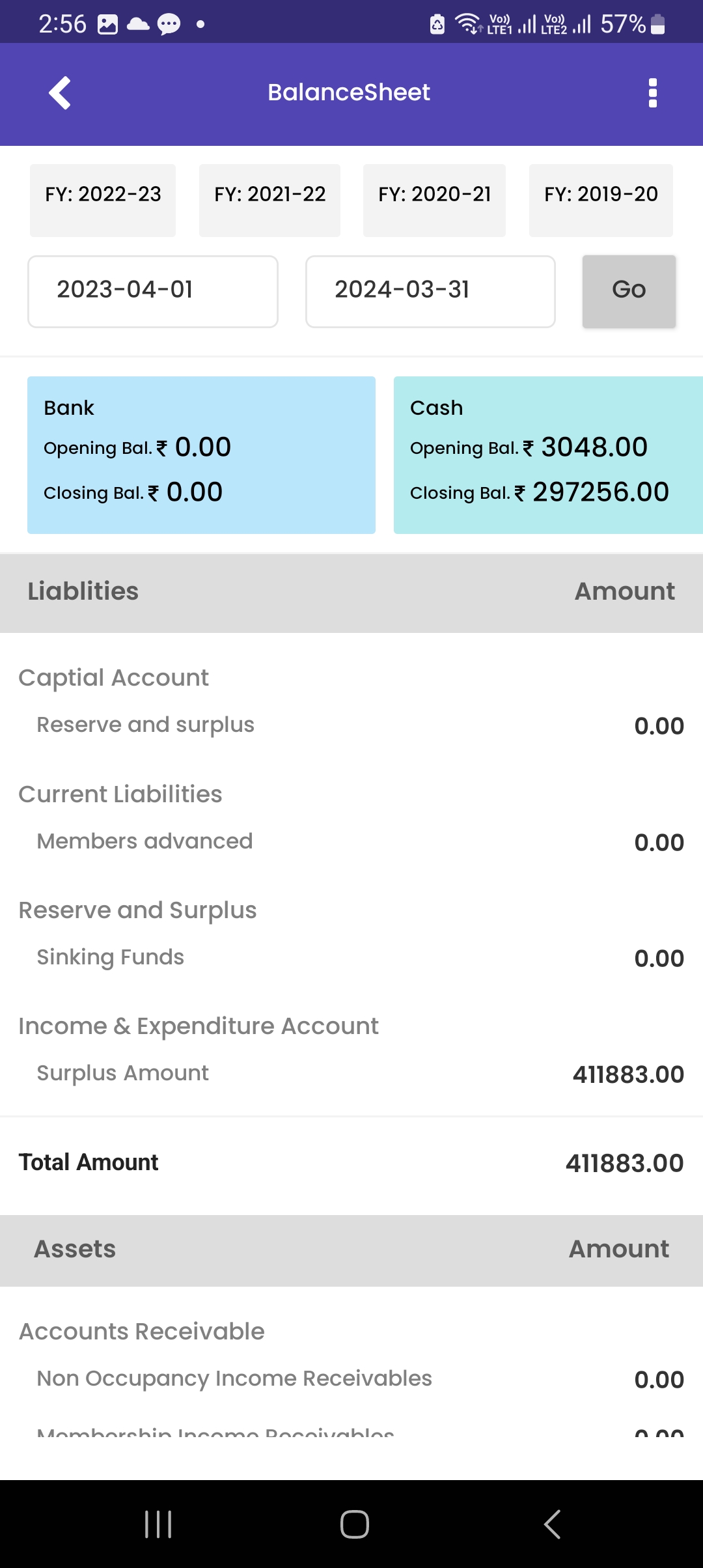The width and height of the screenshot is (703, 1568).
Task: Tap the messaging icon in status bar
Action: point(169,23)
